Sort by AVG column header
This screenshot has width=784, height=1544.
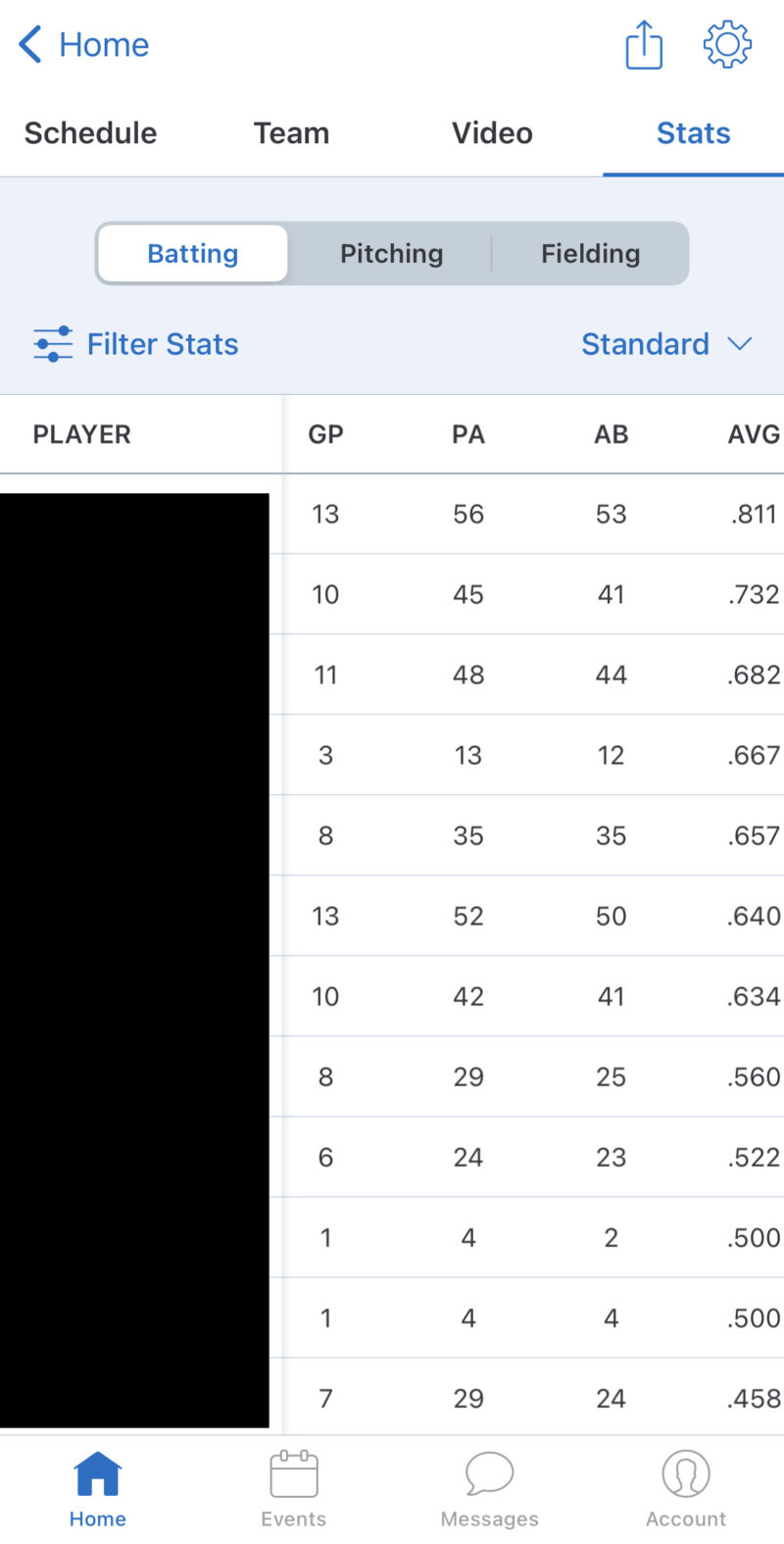(753, 434)
